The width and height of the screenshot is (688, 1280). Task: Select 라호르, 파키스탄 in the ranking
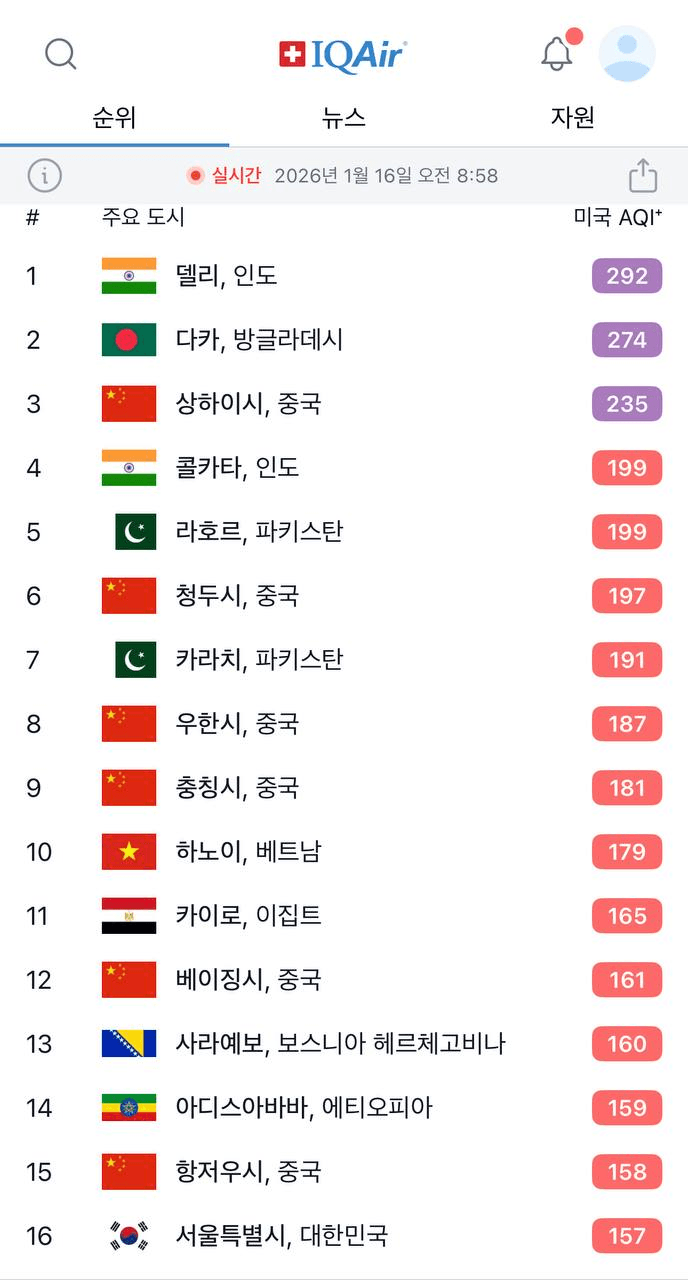pyautogui.click(x=259, y=532)
